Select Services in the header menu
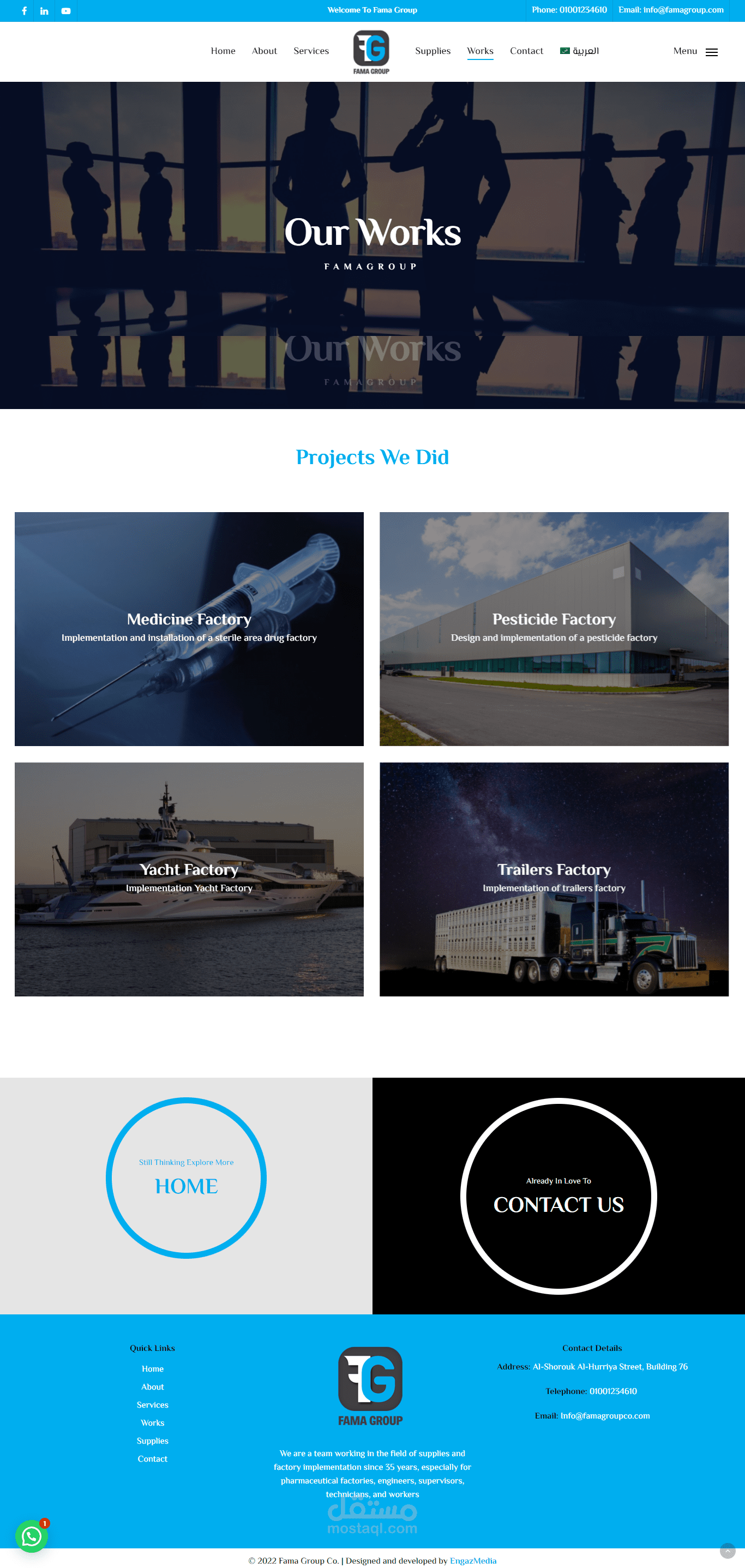 click(311, 51)
